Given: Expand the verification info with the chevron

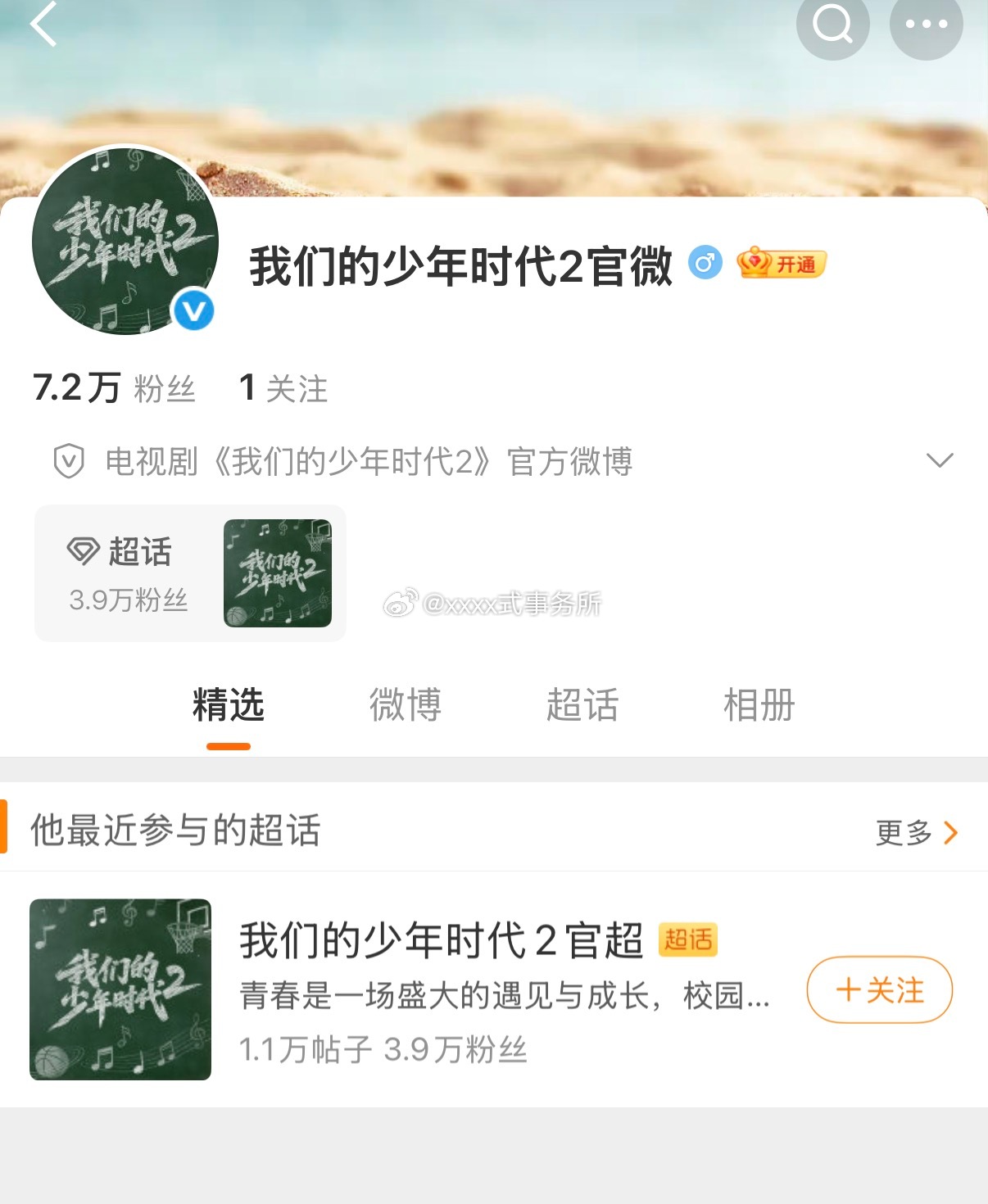Looking at the screenshot, I should pyautogui.click(x=940, y=461).
